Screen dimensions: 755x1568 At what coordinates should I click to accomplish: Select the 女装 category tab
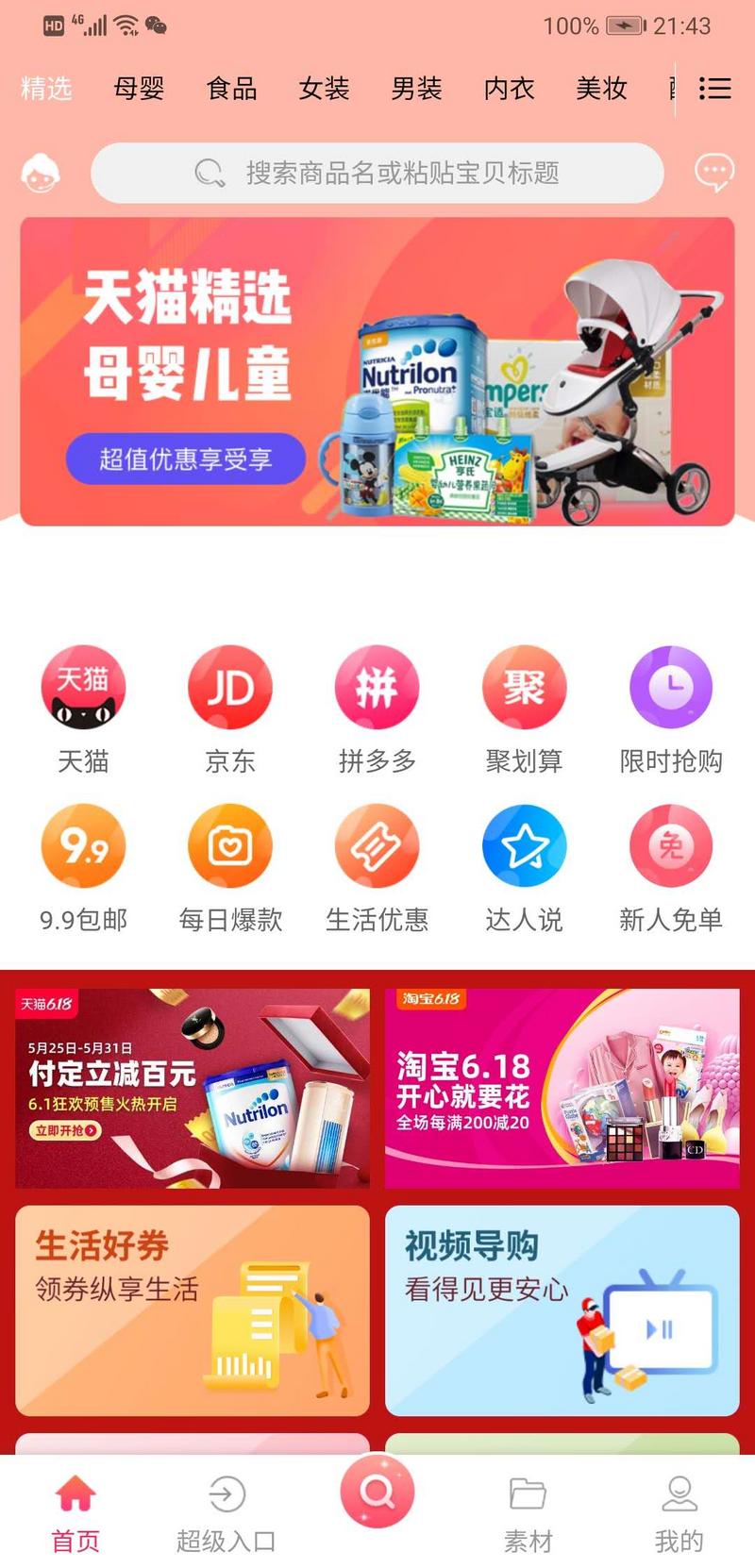point(324,89)
